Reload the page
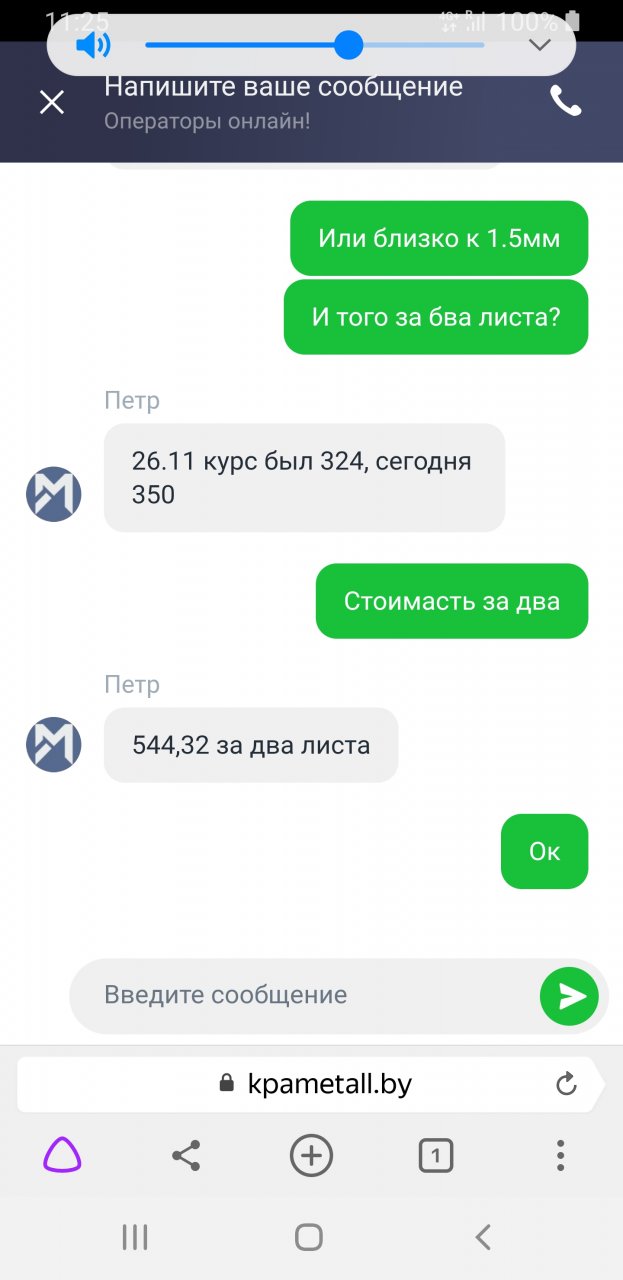This screenshot has height=1280, width=623. (566, 1084)
